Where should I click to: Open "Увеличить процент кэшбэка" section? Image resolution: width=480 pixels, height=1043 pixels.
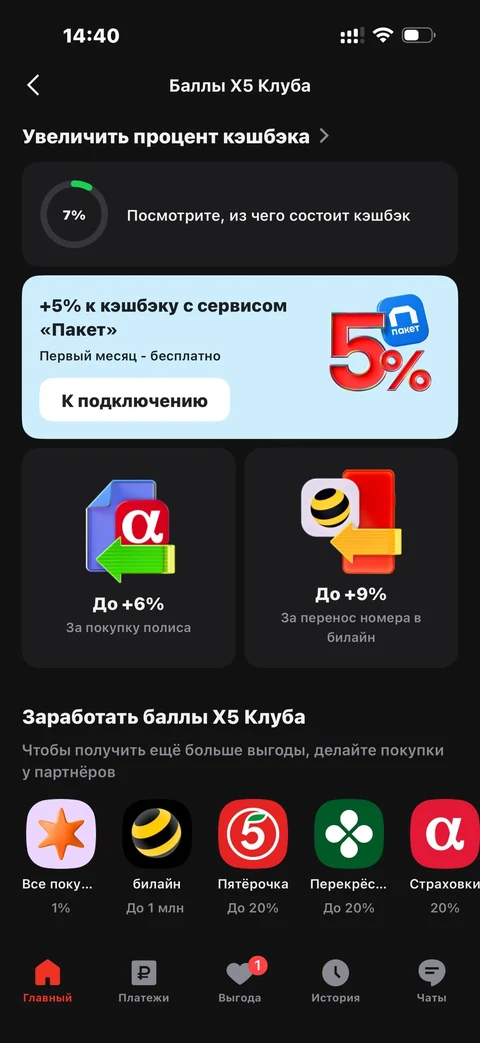(x=176, y=136)
